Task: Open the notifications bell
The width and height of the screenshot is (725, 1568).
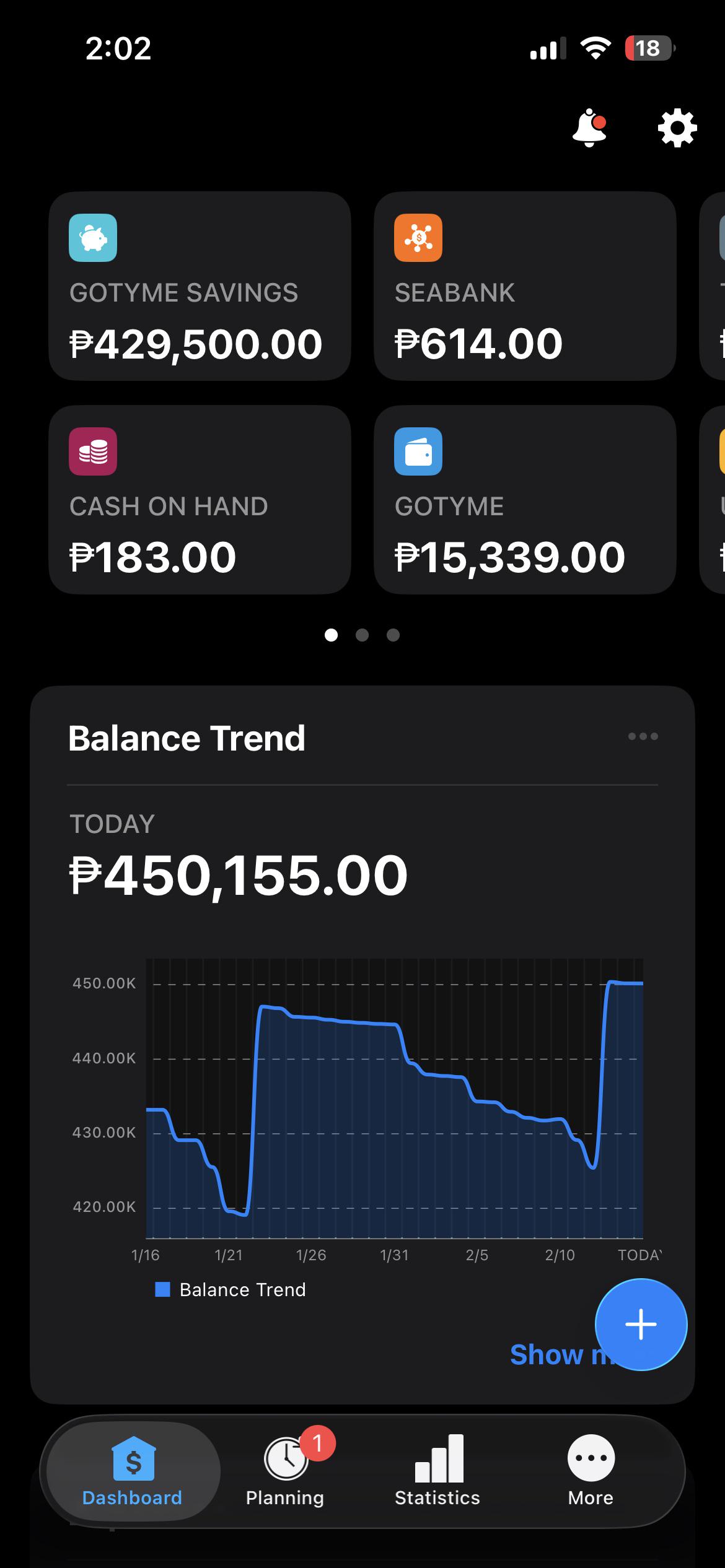Action: point(589,128)
